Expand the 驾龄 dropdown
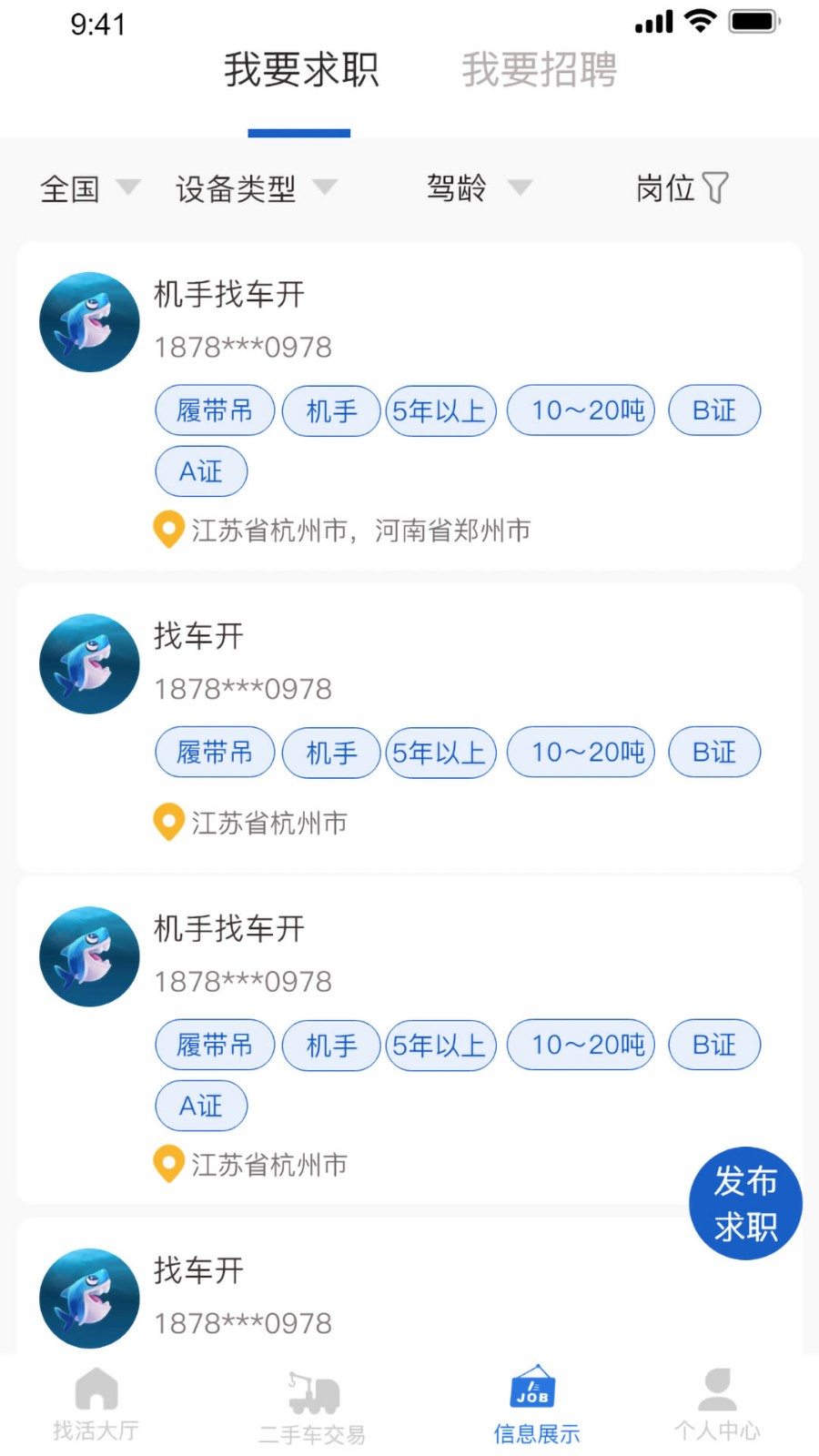819x1456 pixels. click(478, 188)
